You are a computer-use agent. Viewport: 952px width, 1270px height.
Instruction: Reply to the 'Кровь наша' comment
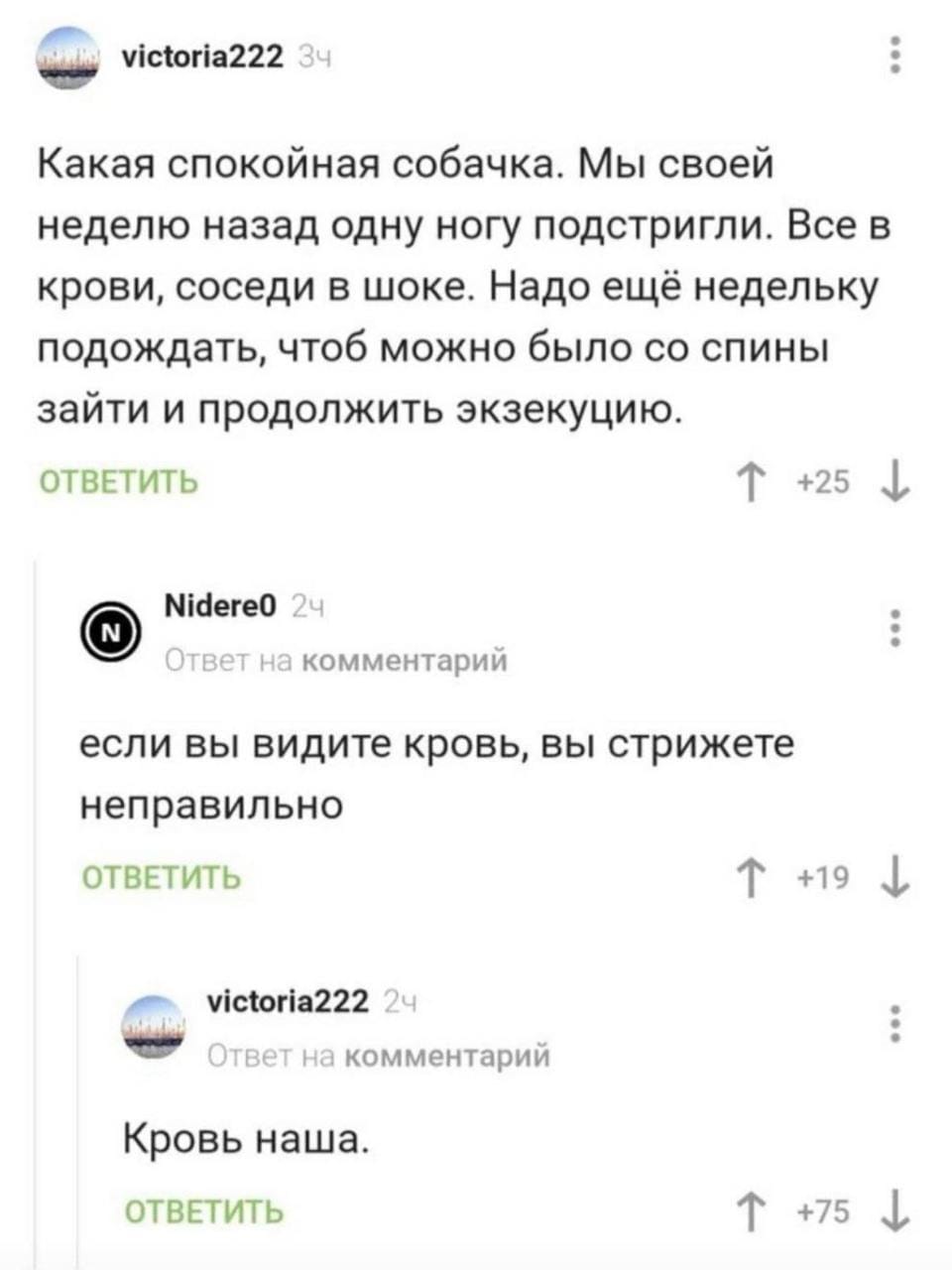point(203,1211)
